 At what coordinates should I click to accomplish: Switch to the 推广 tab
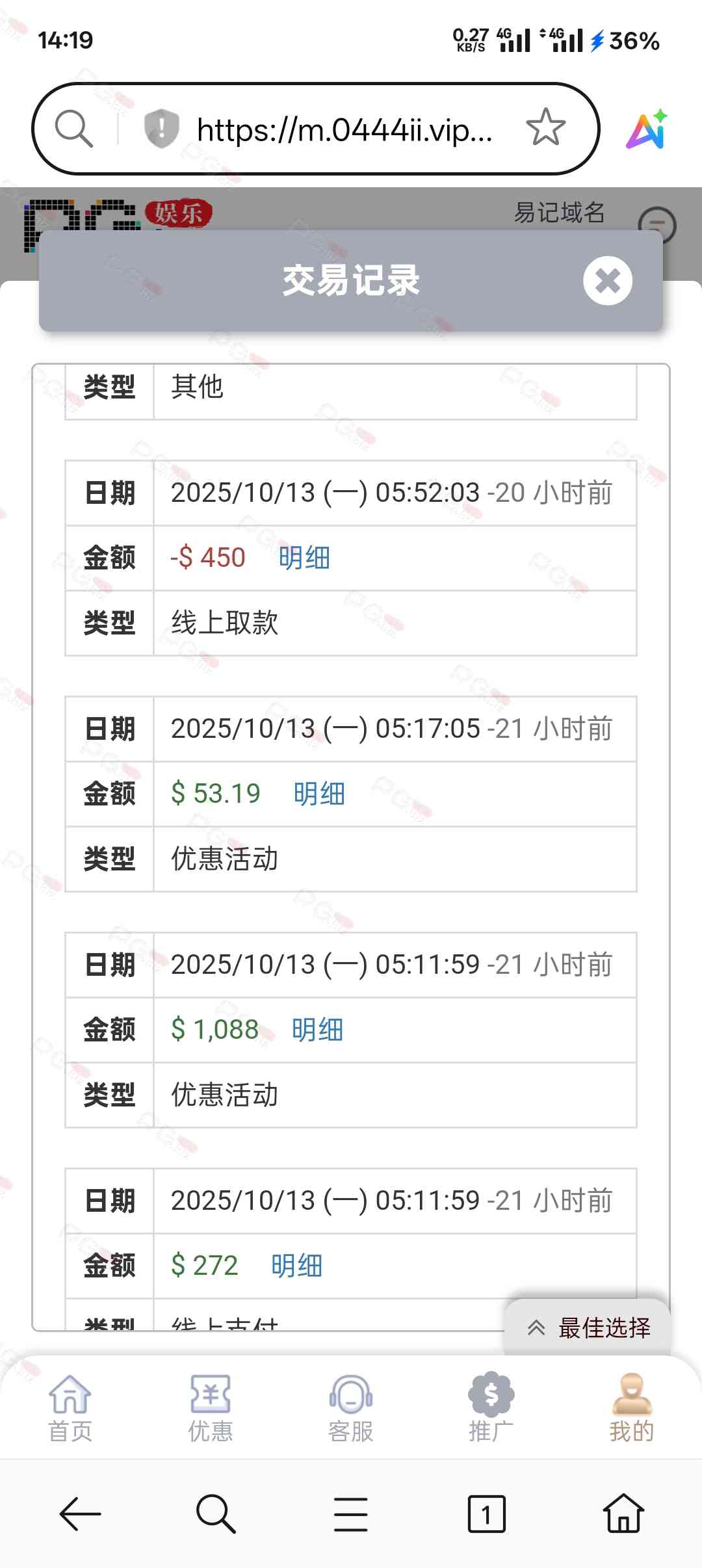(x=491, y=1409)
